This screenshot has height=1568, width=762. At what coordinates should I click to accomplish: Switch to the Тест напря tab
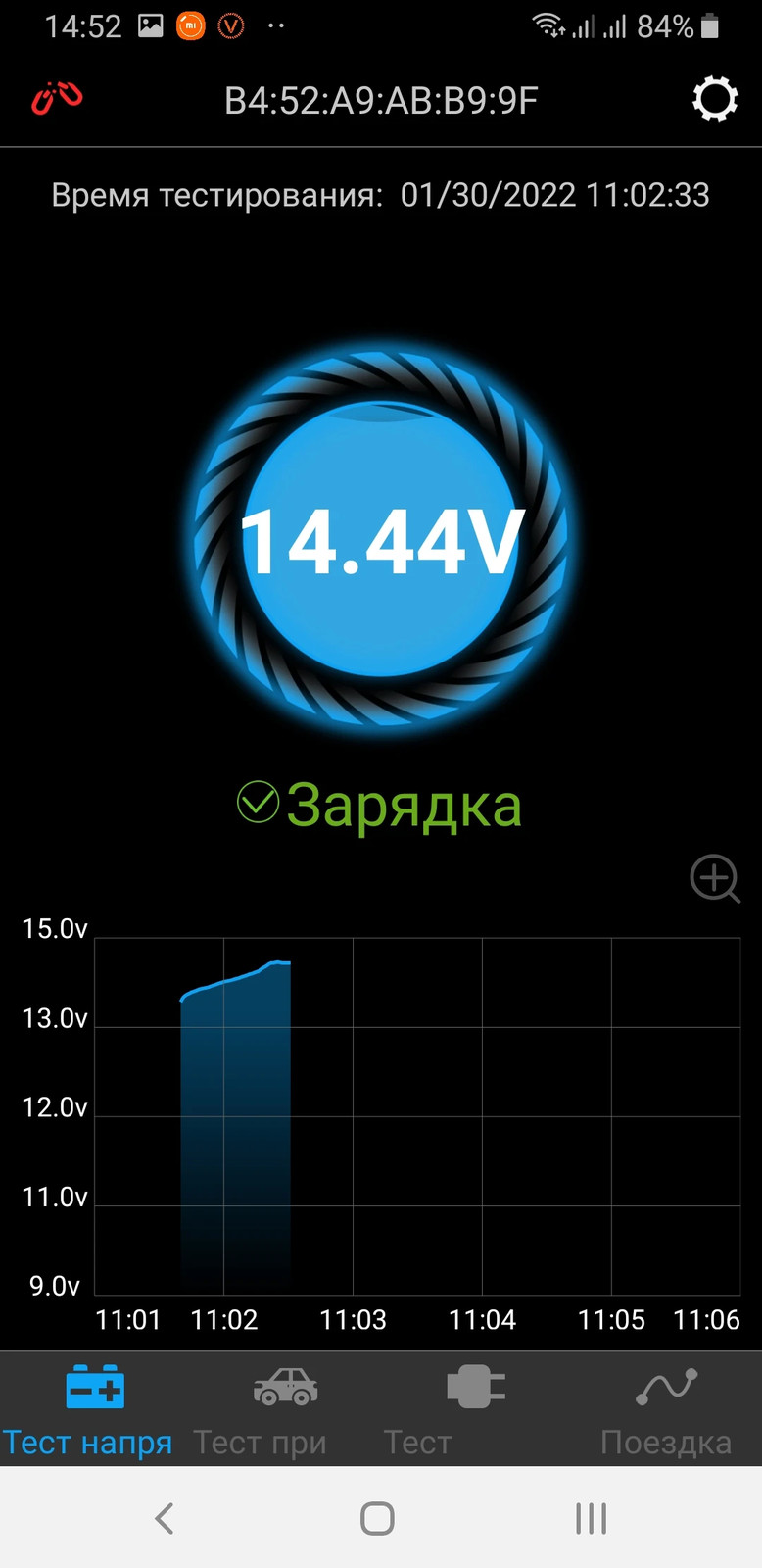pos(90,1409)
